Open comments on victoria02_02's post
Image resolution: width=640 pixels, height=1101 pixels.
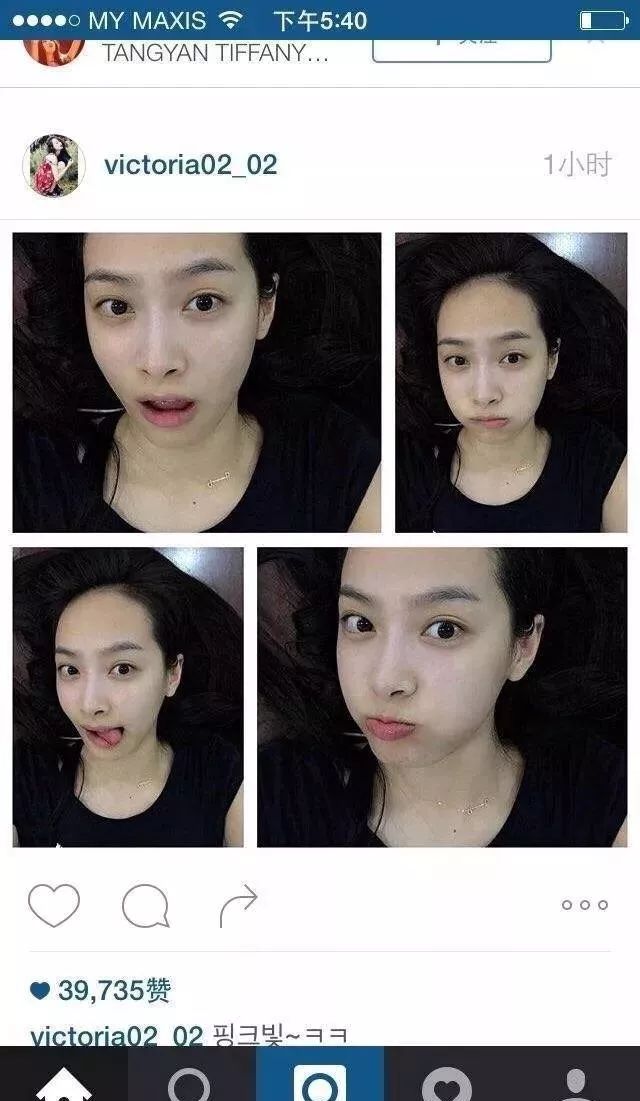(145, 907)
